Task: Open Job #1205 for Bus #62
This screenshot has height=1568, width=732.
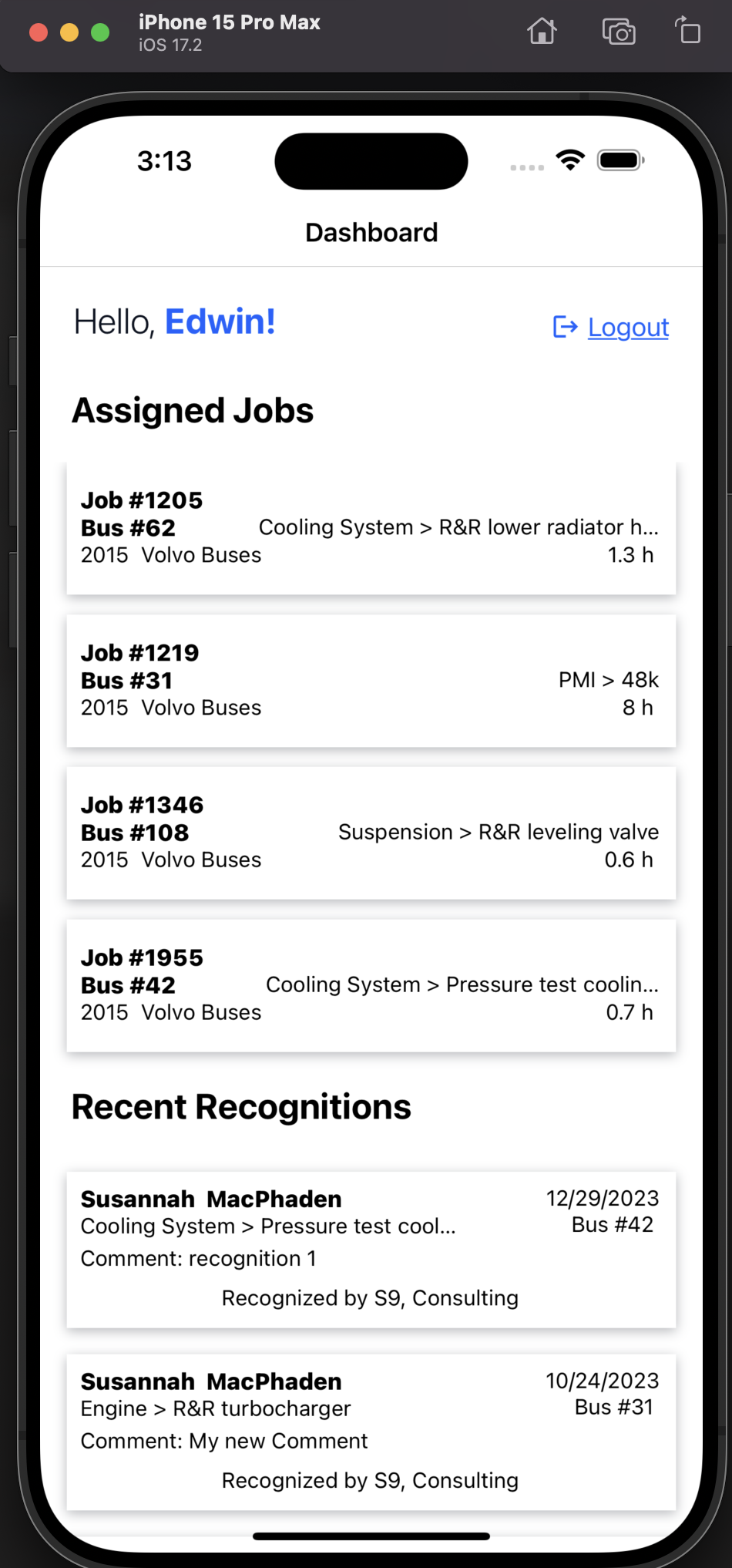Action: click(371, 528)
